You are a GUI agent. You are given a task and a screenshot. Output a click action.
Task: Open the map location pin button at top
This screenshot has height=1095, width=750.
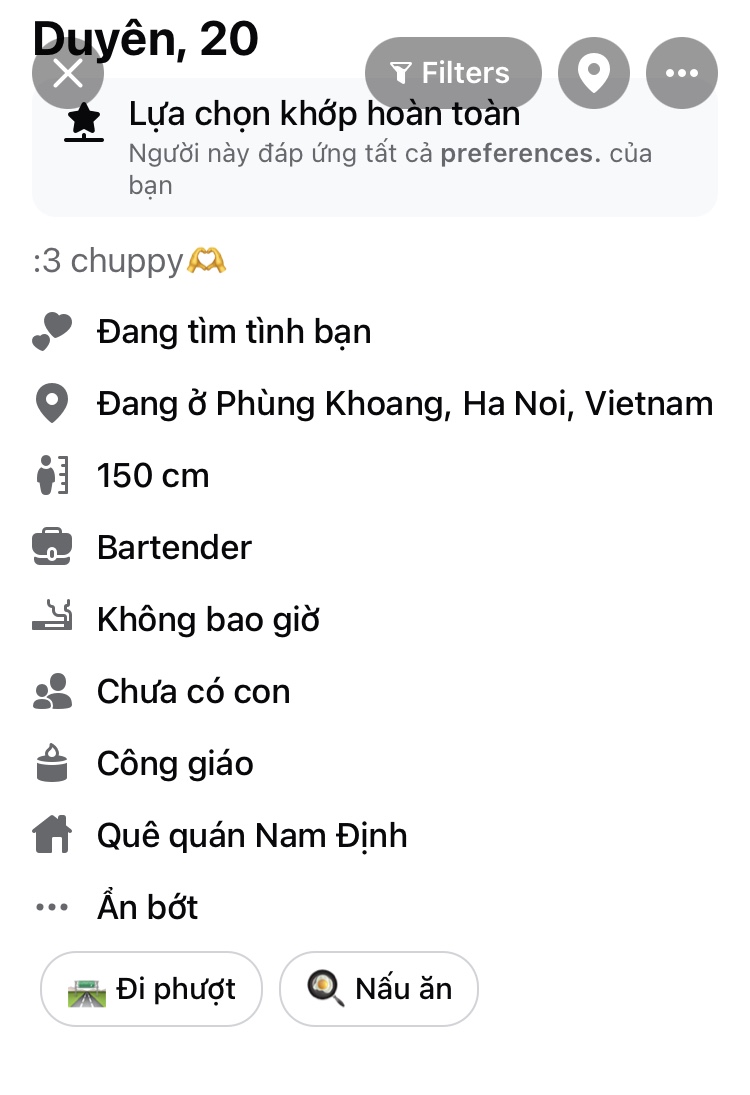coord(594,72)
